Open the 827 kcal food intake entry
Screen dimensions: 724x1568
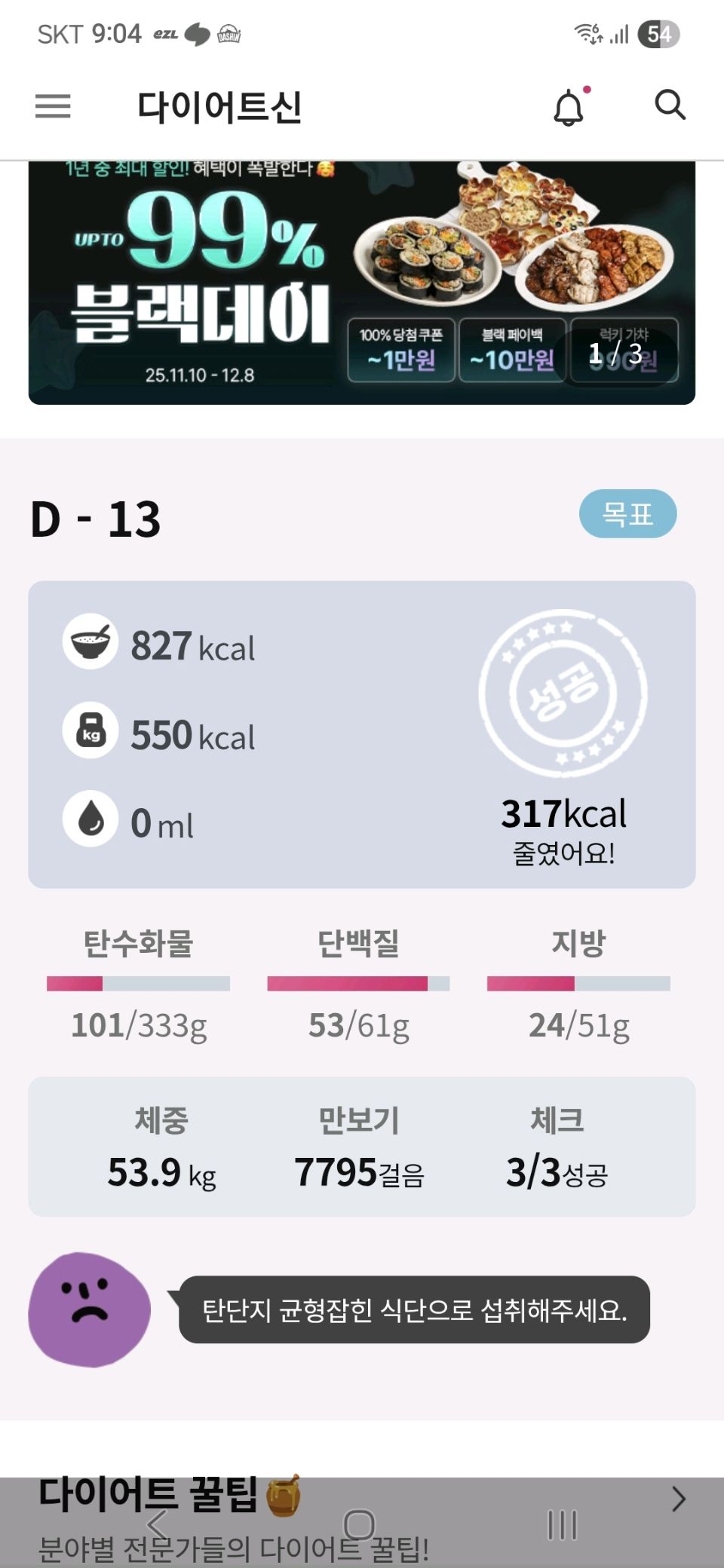(162, 646)
